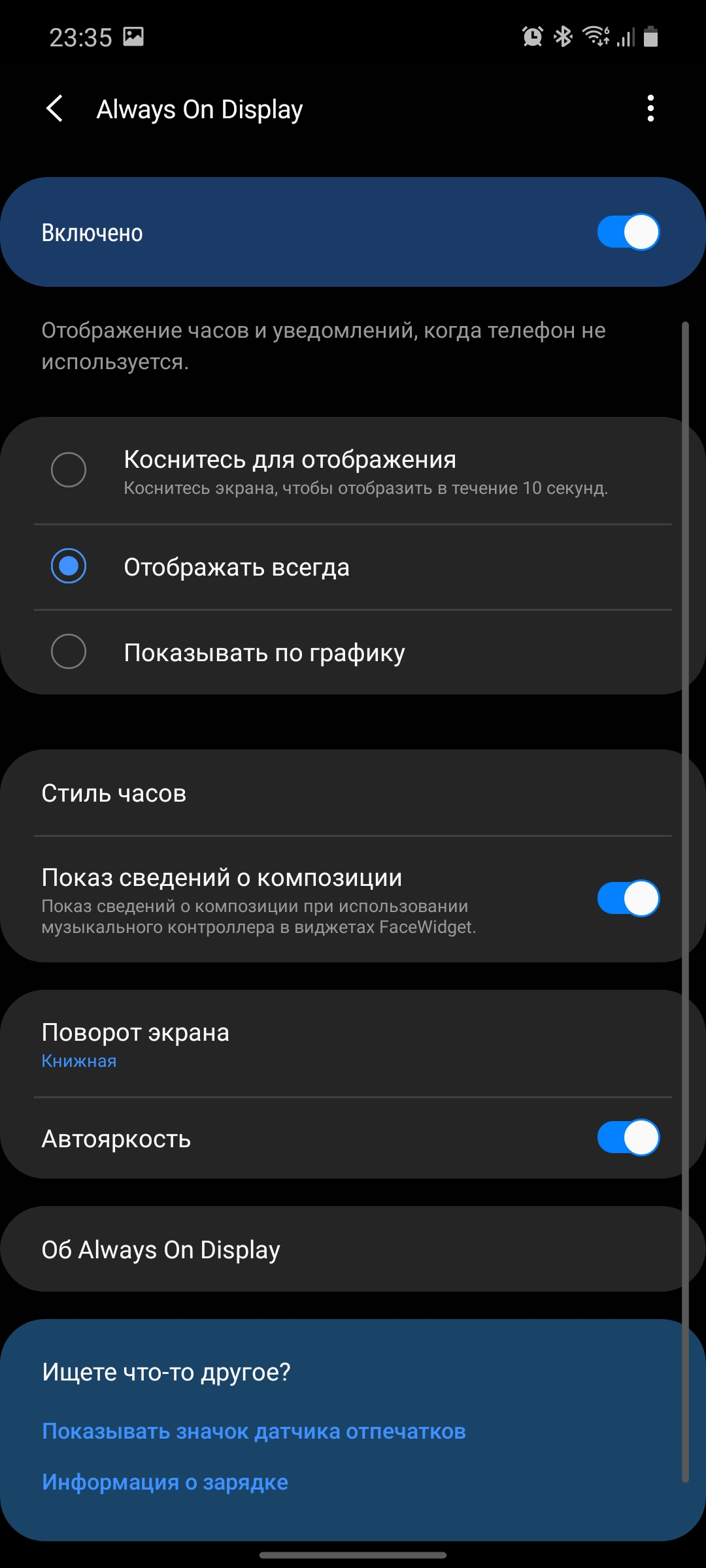Toggle Автояркость switch off
706x1568 pixels.
click(x=628, y=1137)
